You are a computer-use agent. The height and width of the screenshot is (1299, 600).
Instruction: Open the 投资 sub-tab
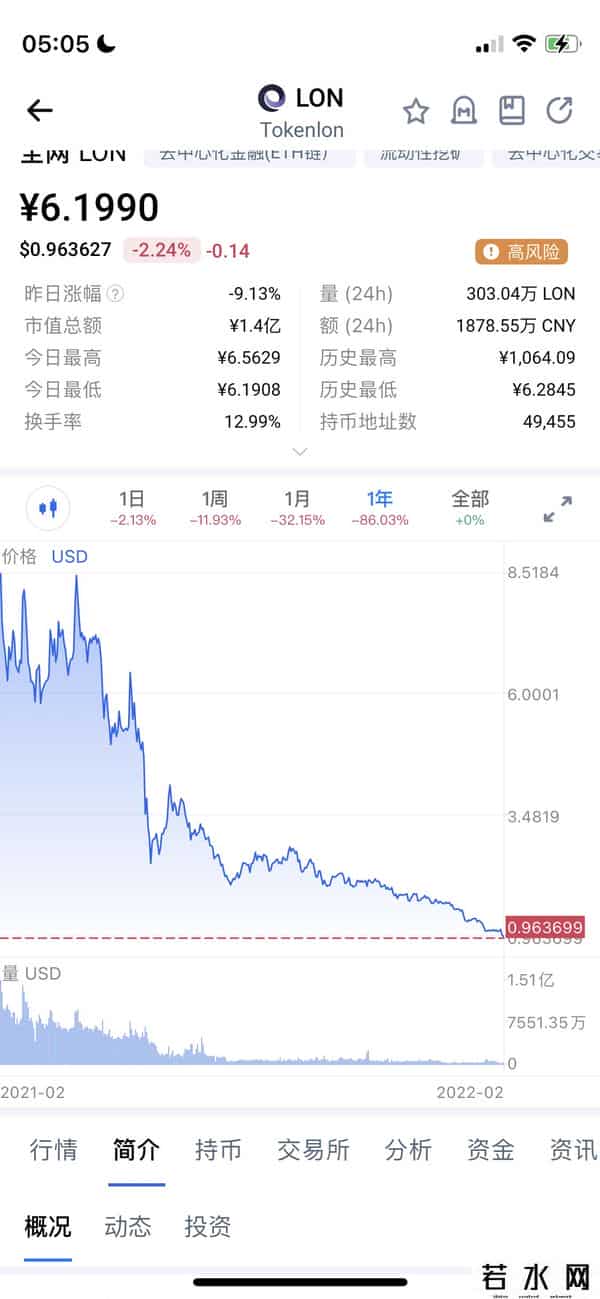[x=208, y=1226]
